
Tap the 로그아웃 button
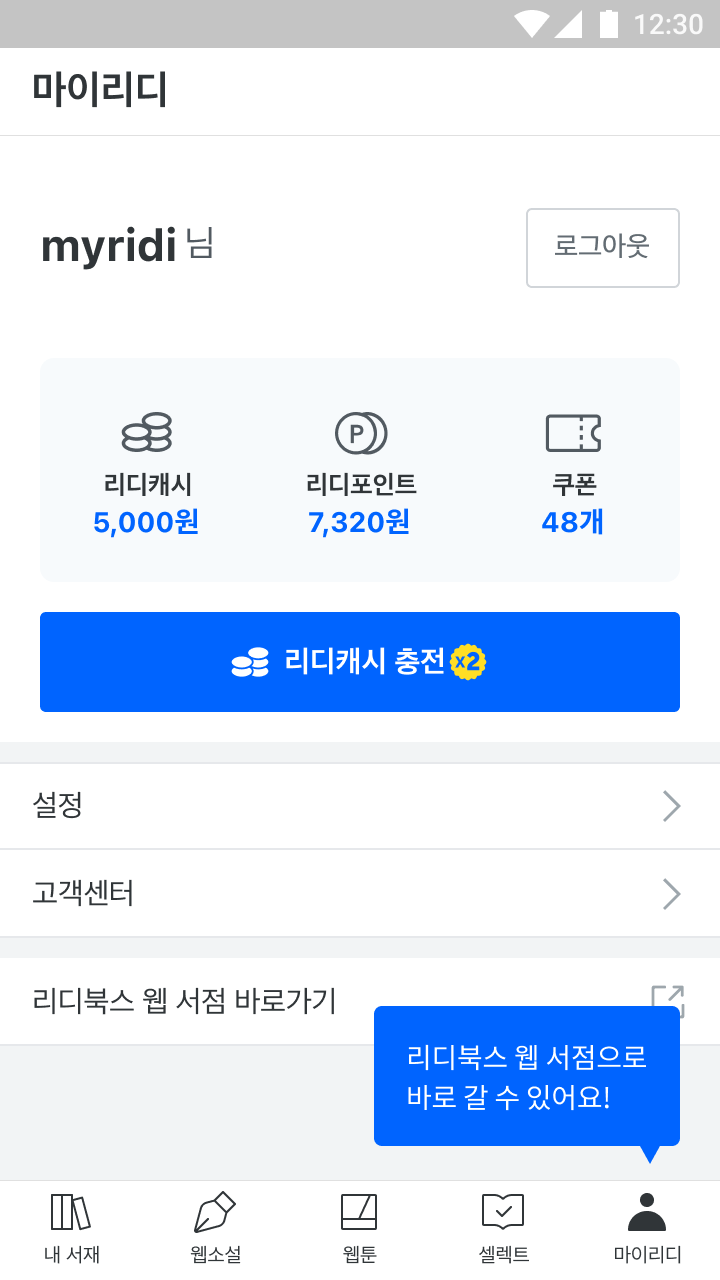click(603, 248)
